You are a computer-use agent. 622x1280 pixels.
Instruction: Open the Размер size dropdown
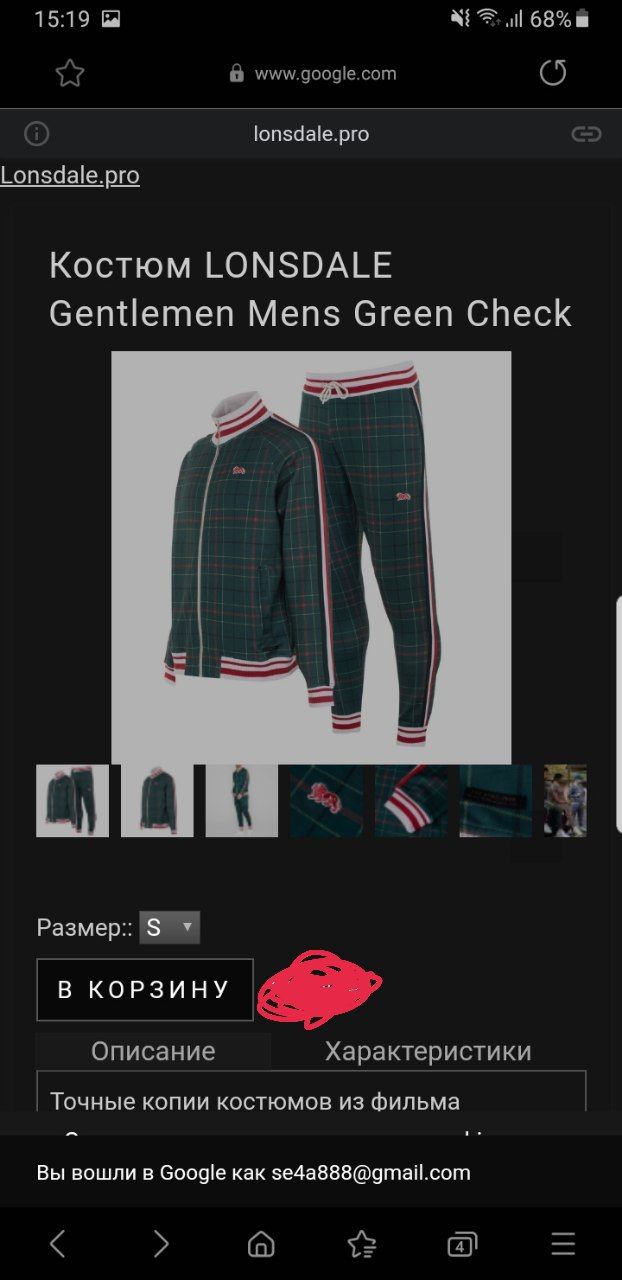(169, 927)
